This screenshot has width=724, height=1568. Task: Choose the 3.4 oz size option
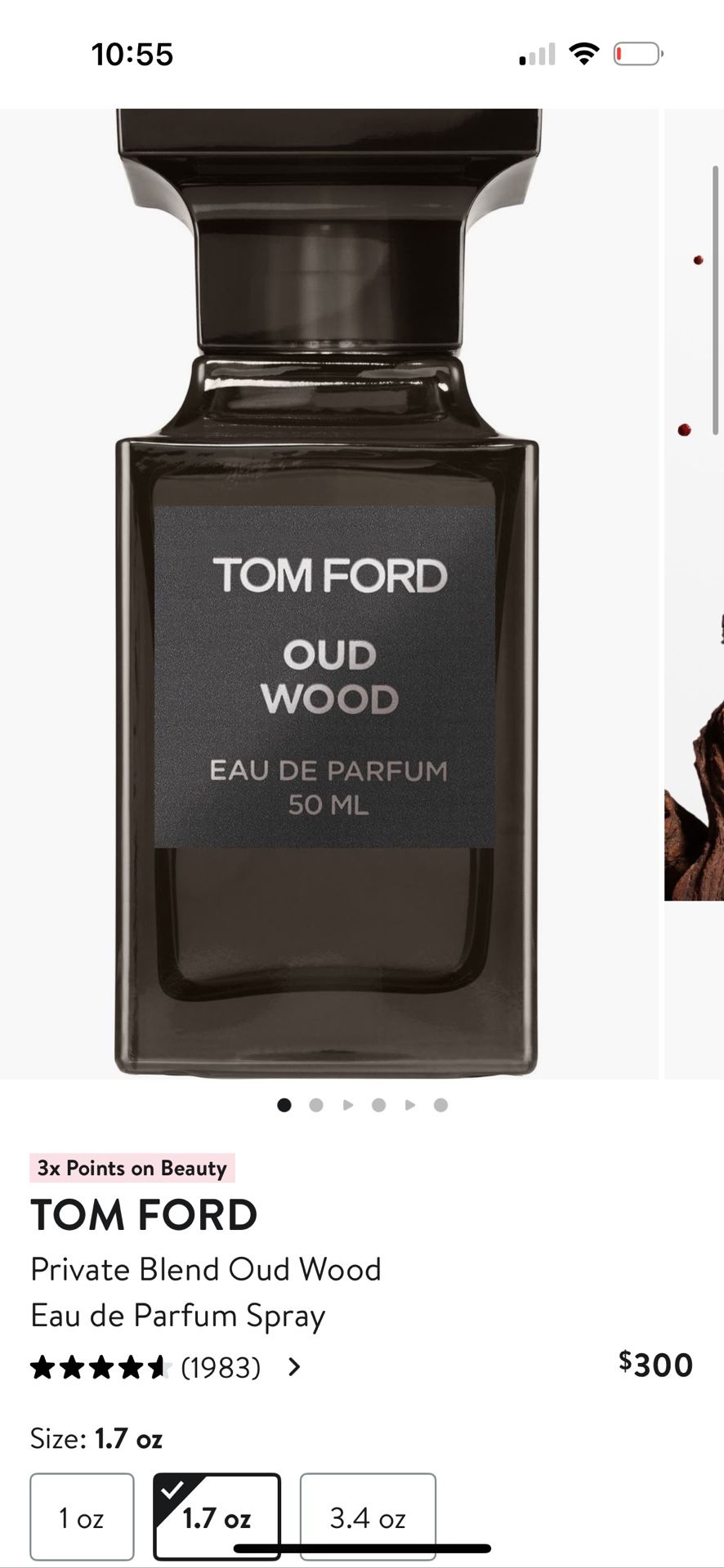(368, 1517)
